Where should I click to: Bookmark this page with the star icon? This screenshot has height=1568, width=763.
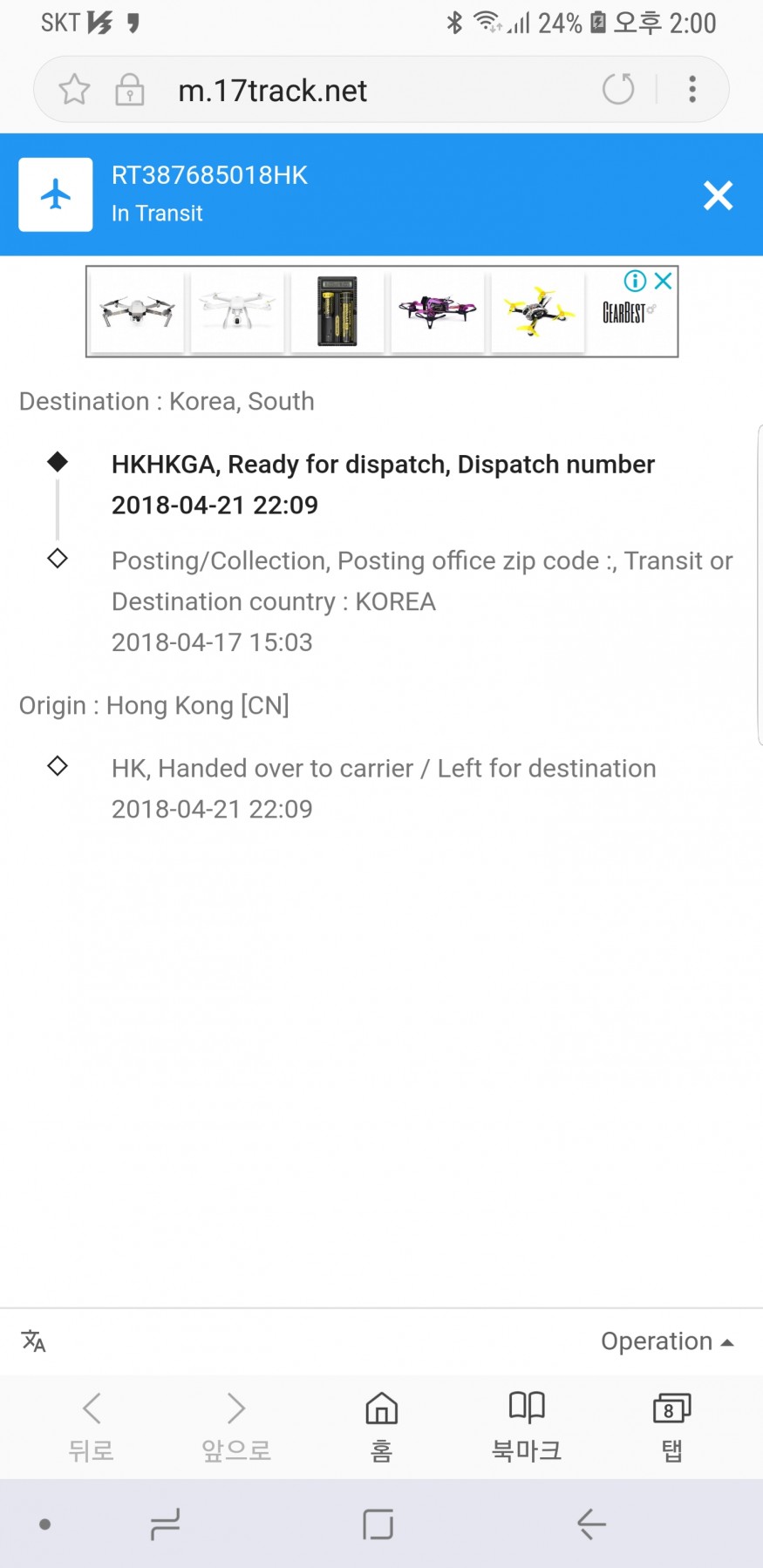click(x=75, y=90)
